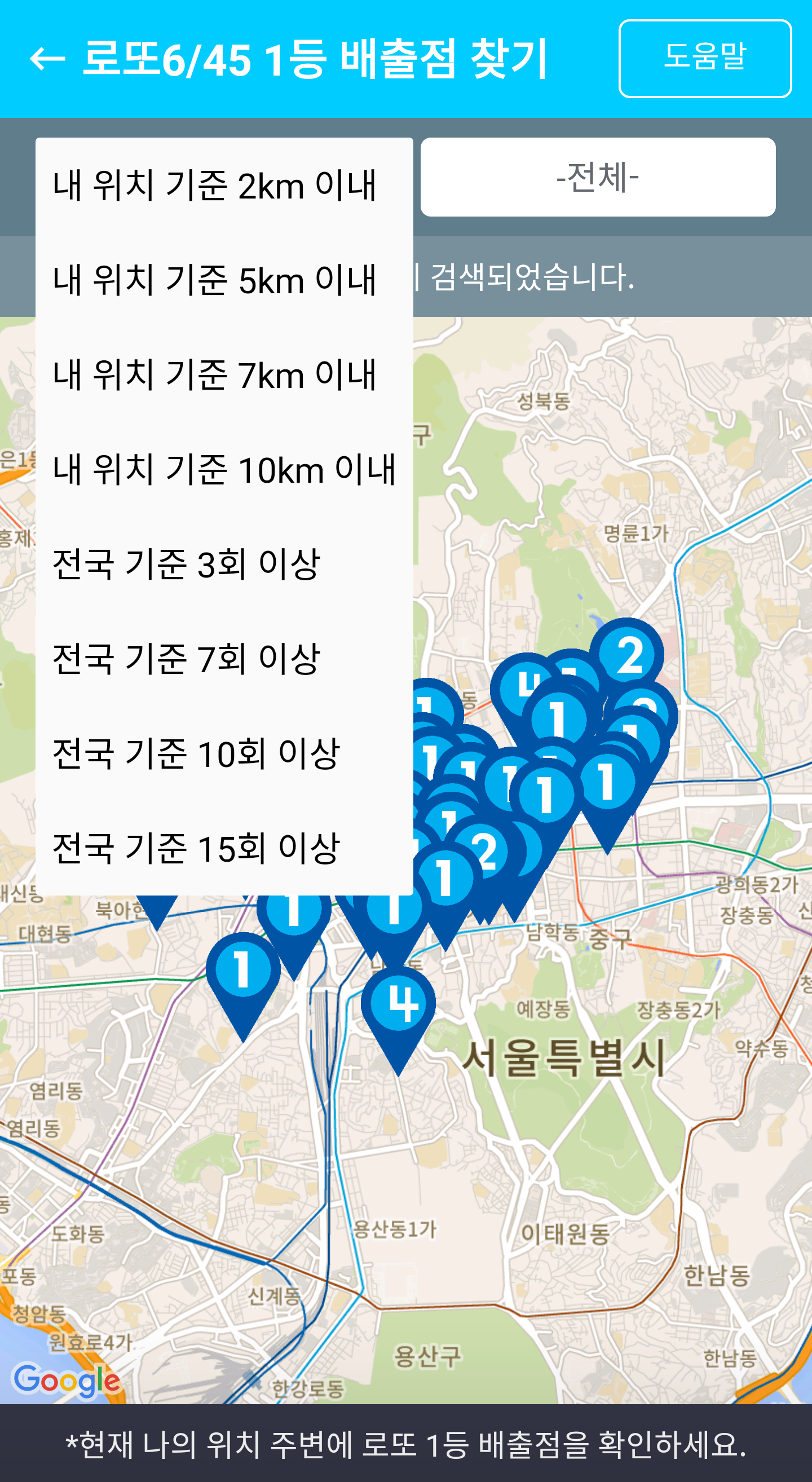Open the -전체- dropdown
The width and height of the screenshot is (812, 1482).
click(x=598, y=177)
